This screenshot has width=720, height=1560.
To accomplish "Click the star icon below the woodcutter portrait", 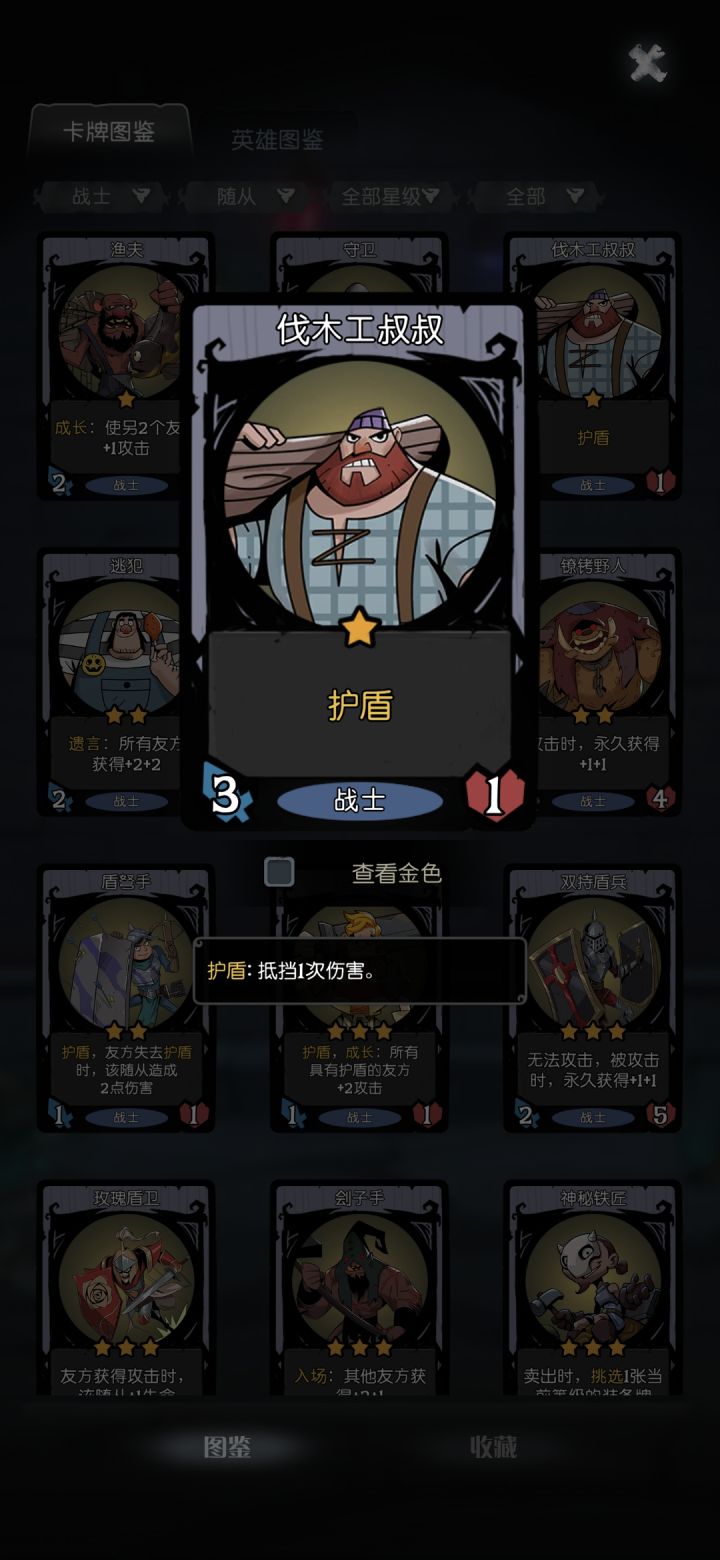I will (x=361, y=629).
